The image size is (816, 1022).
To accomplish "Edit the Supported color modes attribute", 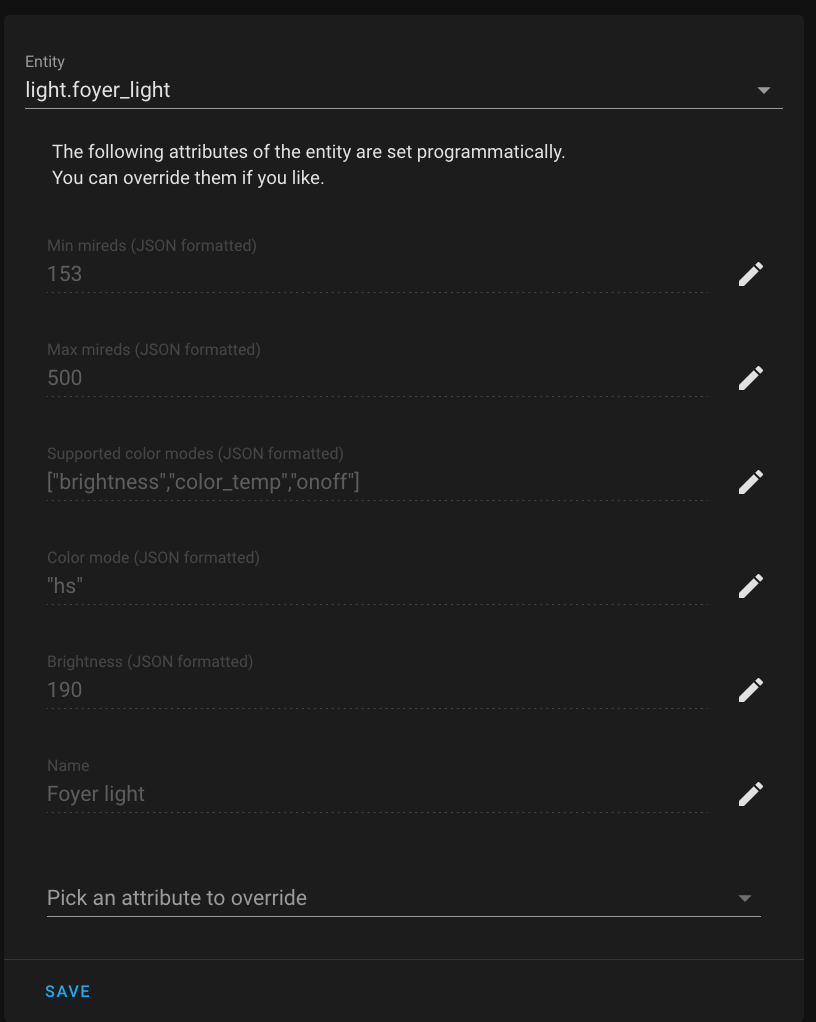I will point(751,482).
